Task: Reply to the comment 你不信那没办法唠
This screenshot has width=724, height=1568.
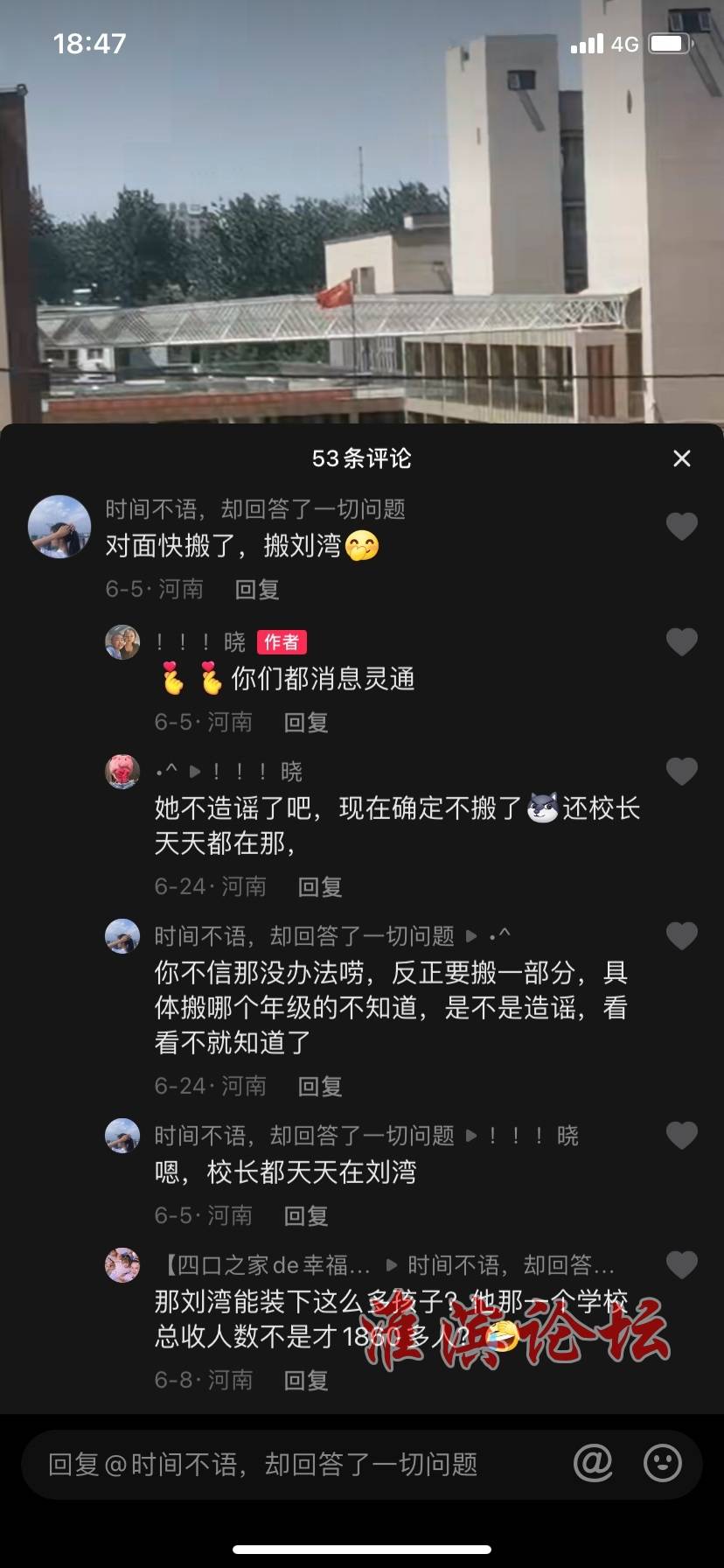Action: click(320, 1087)
